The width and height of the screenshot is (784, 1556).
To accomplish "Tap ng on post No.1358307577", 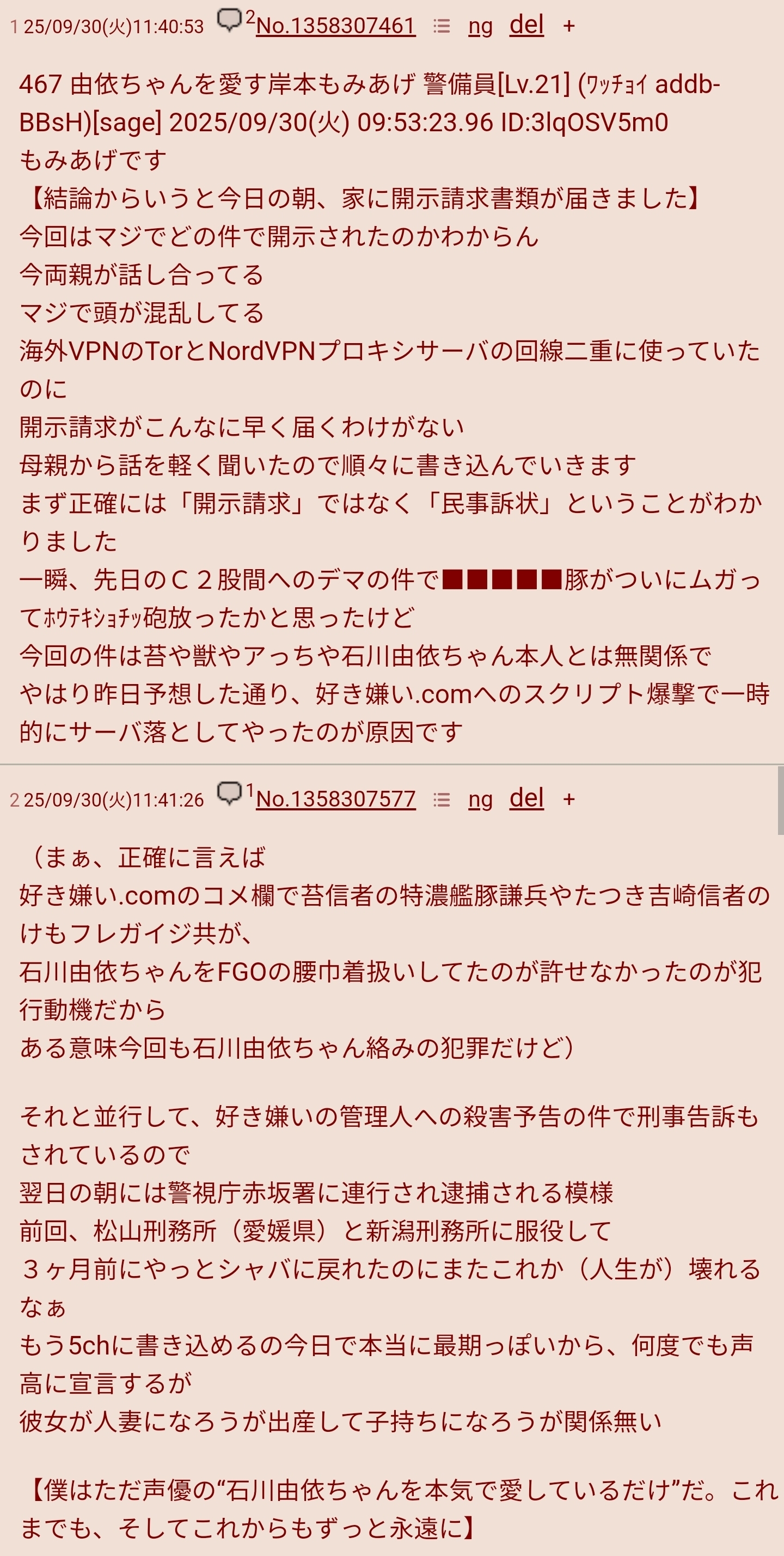I will click(x=480, y=800).
